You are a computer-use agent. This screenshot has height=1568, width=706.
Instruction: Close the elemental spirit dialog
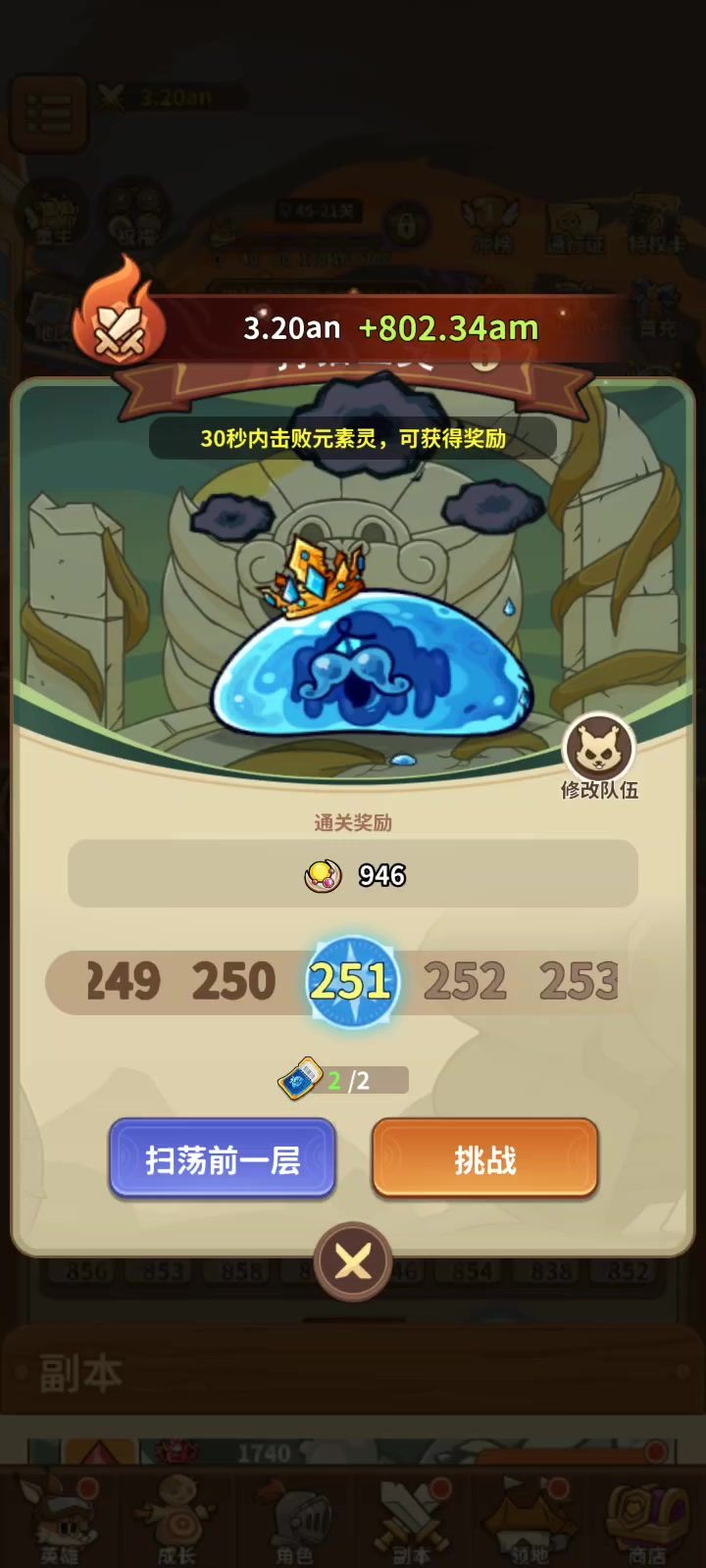[352, 1261]
